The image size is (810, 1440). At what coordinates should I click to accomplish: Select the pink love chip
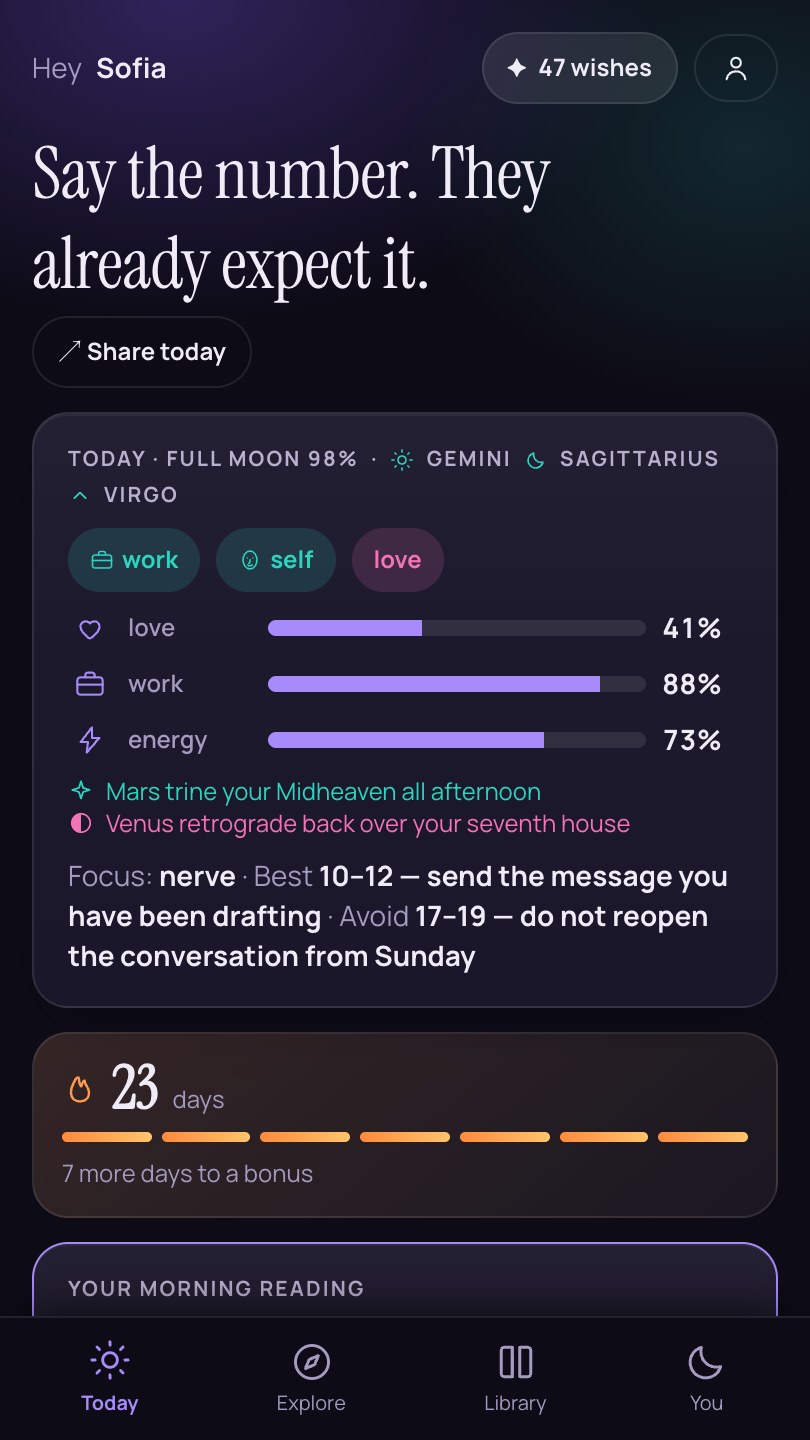coord(398,560)
